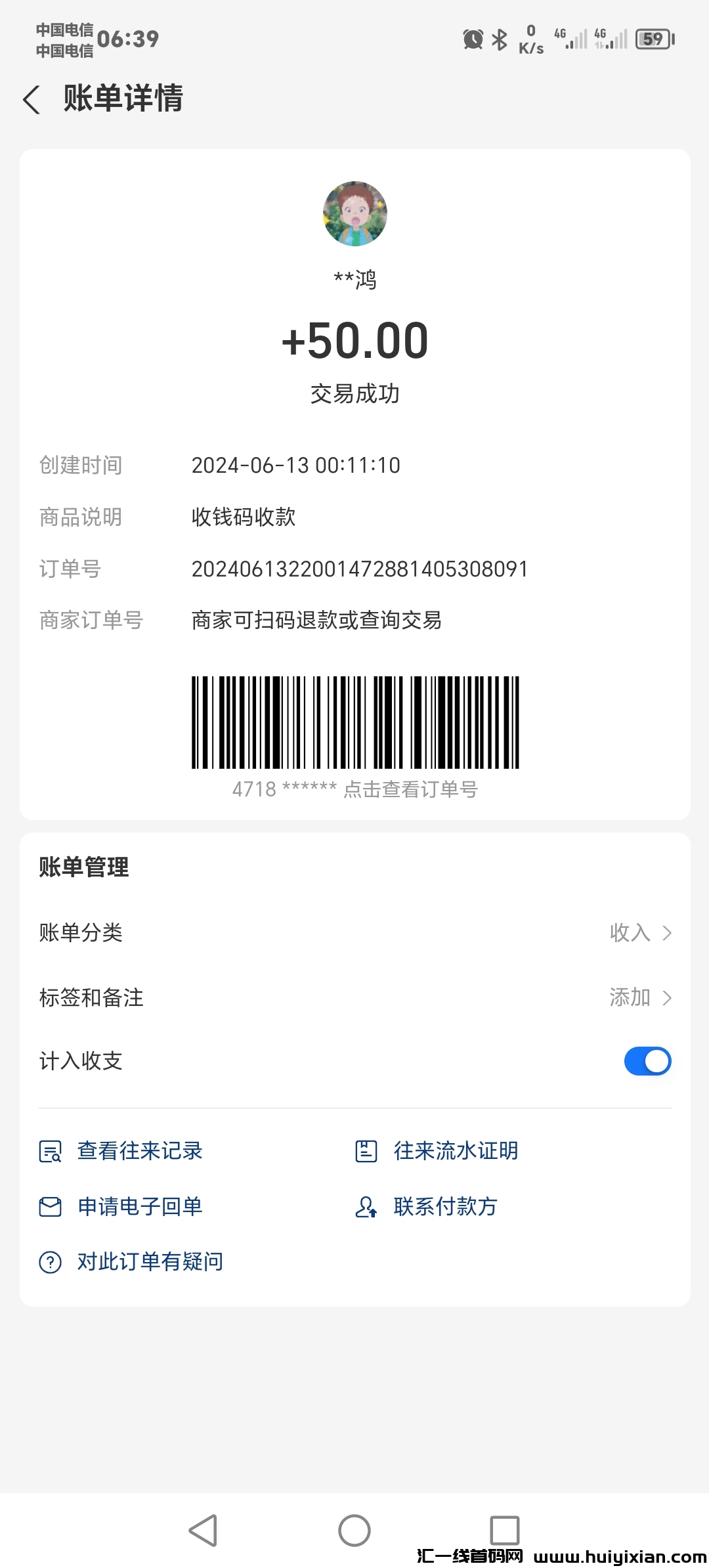Tap the 对此订单有疑问 question mark icon
Viewport: 709px width, 1568px height.
pyautogui.click(x=50, y=1261)
